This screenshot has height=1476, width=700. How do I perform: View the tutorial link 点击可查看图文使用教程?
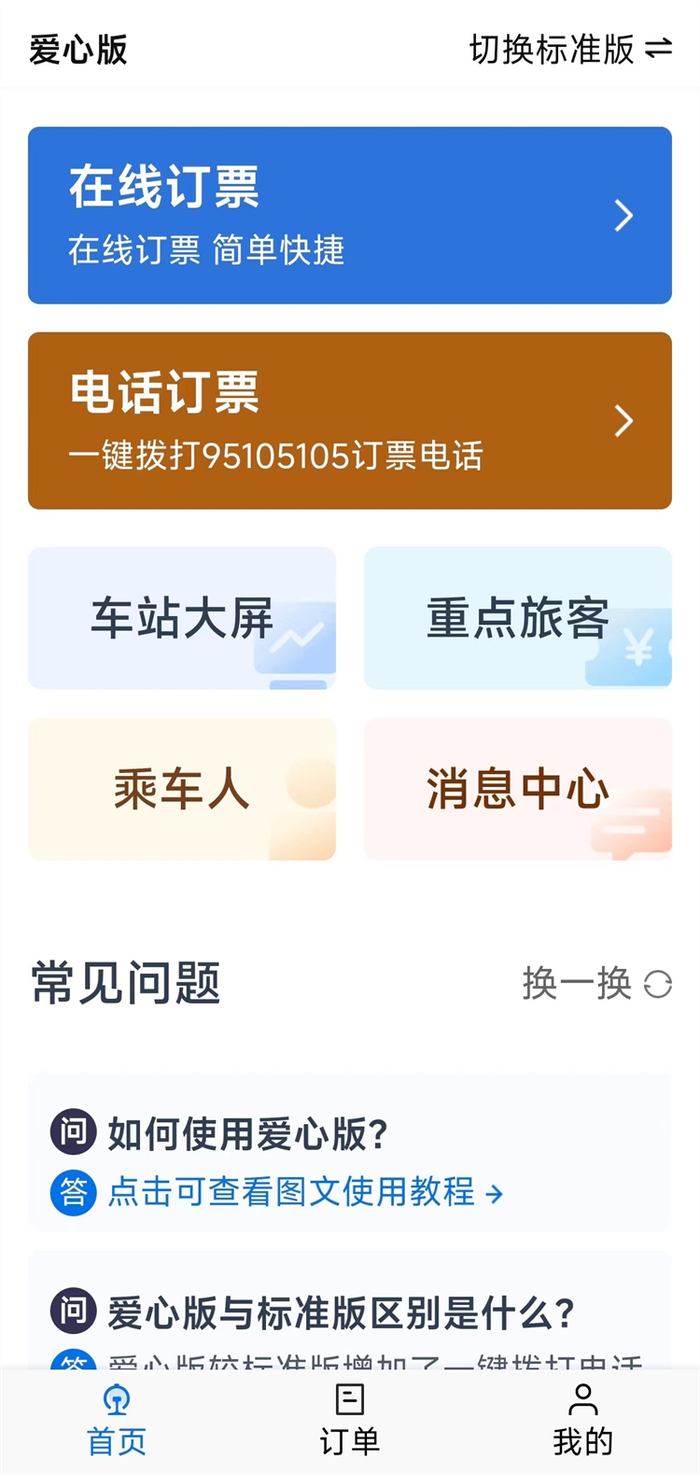click(305, 1192)
